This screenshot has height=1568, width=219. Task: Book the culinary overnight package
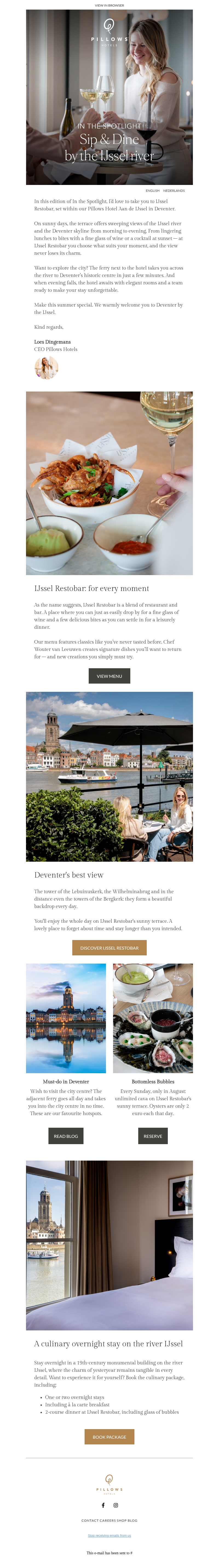click(109, 1436)
